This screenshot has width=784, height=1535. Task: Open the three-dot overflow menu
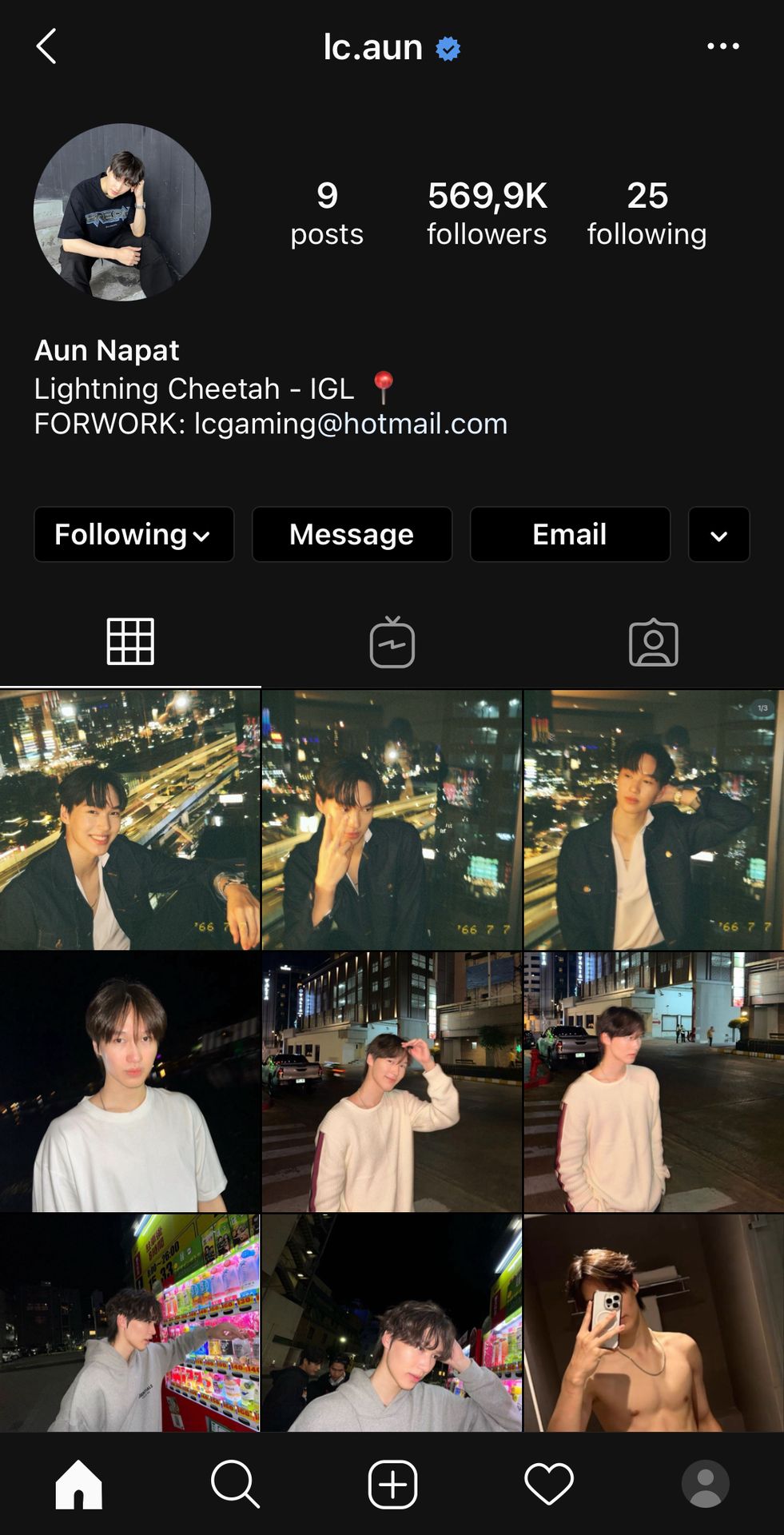pos(722,46)
